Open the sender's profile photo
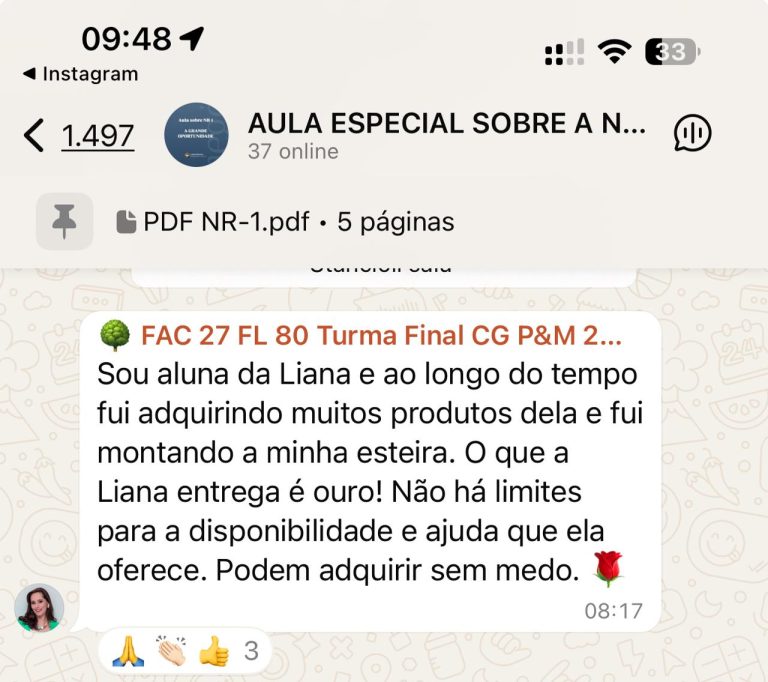The height and width of the screenshot is (682, 768). tap(40, 607)
